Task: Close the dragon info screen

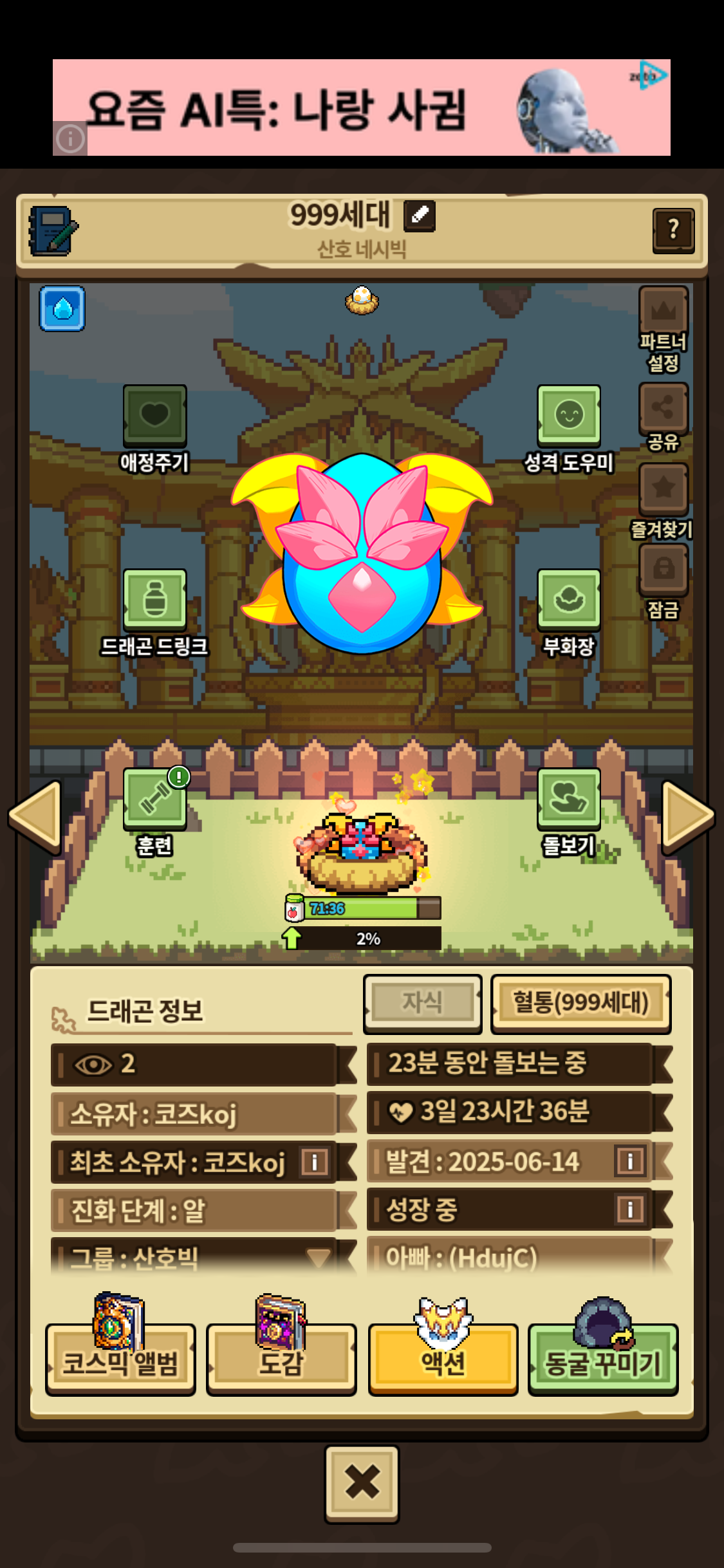Action: [x=362, y=1483]
